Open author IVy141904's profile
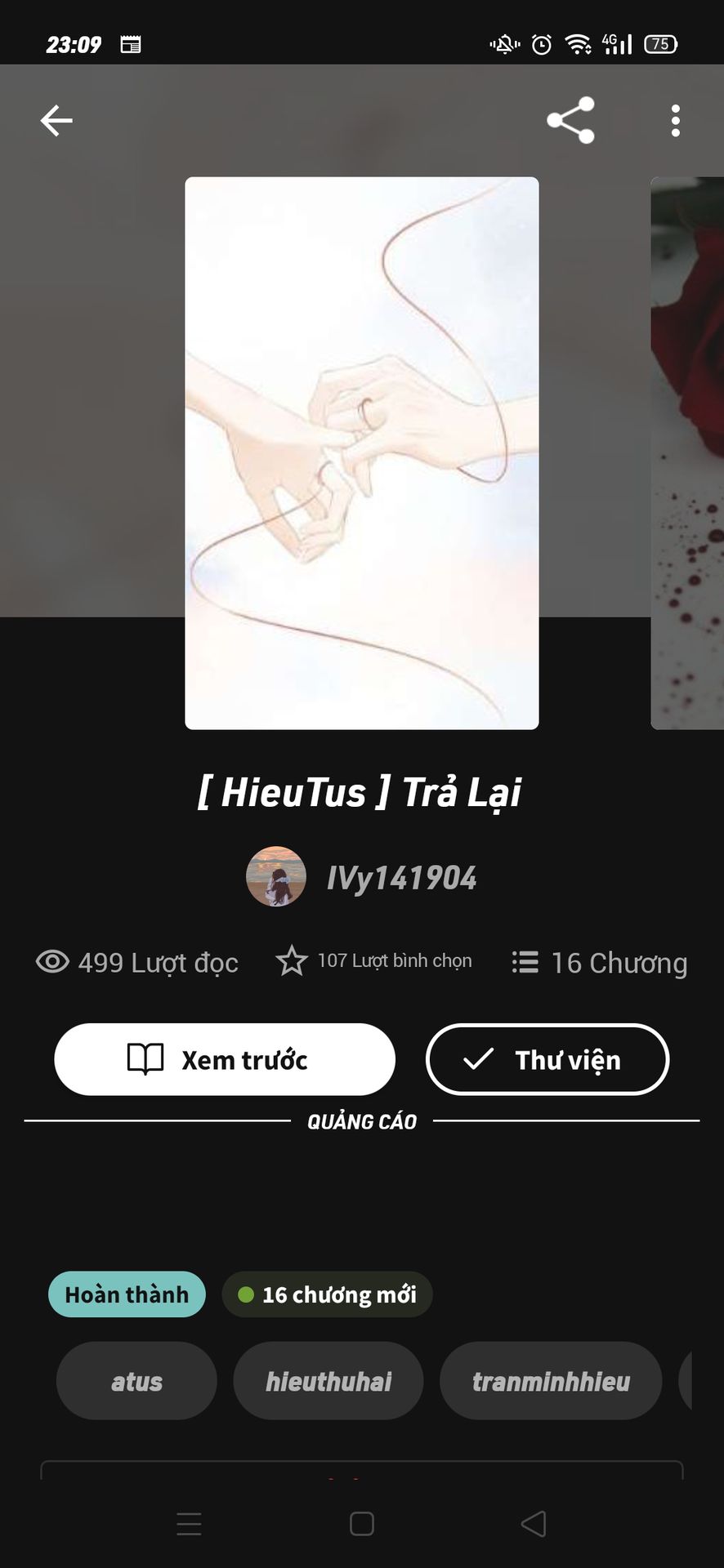The image size is (724, 1568). tap(400, 878)
